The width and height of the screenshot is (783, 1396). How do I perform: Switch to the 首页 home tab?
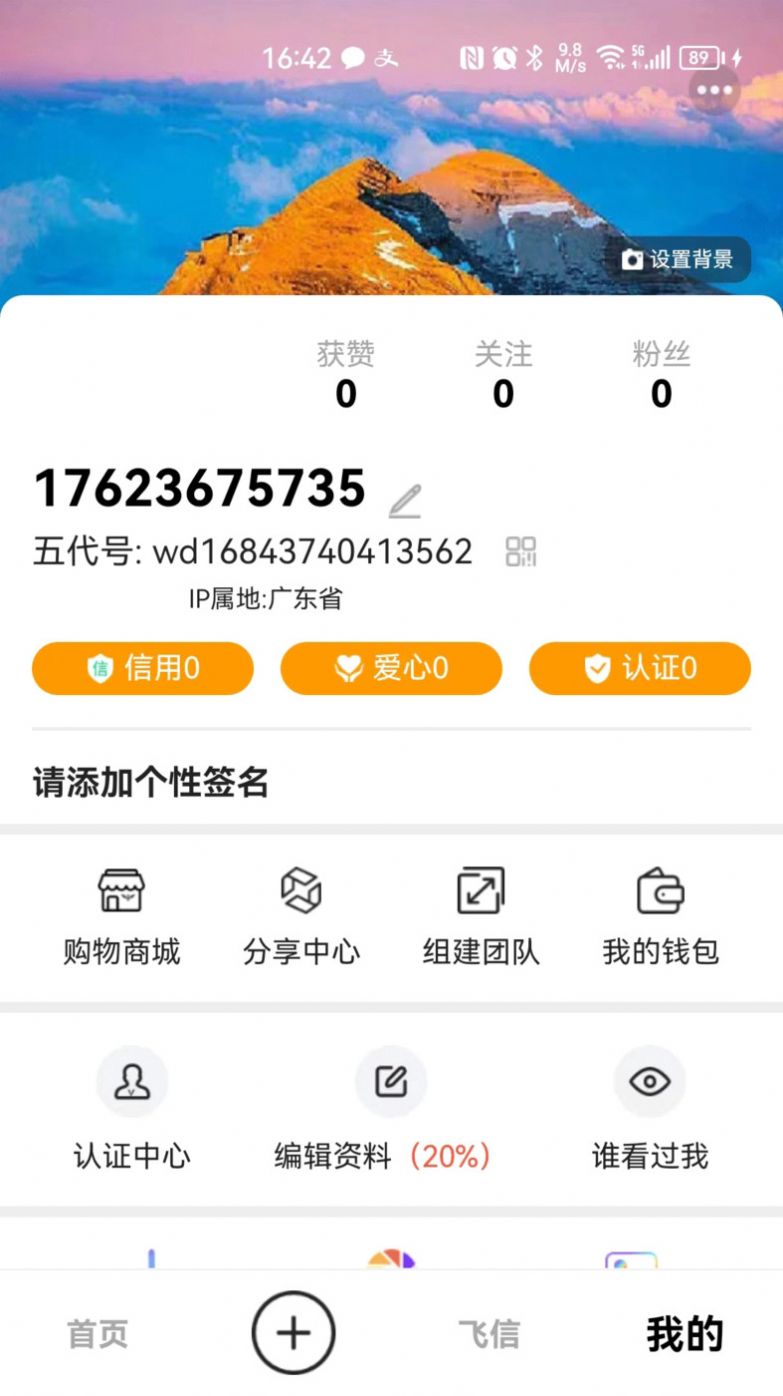point(96,1331)
